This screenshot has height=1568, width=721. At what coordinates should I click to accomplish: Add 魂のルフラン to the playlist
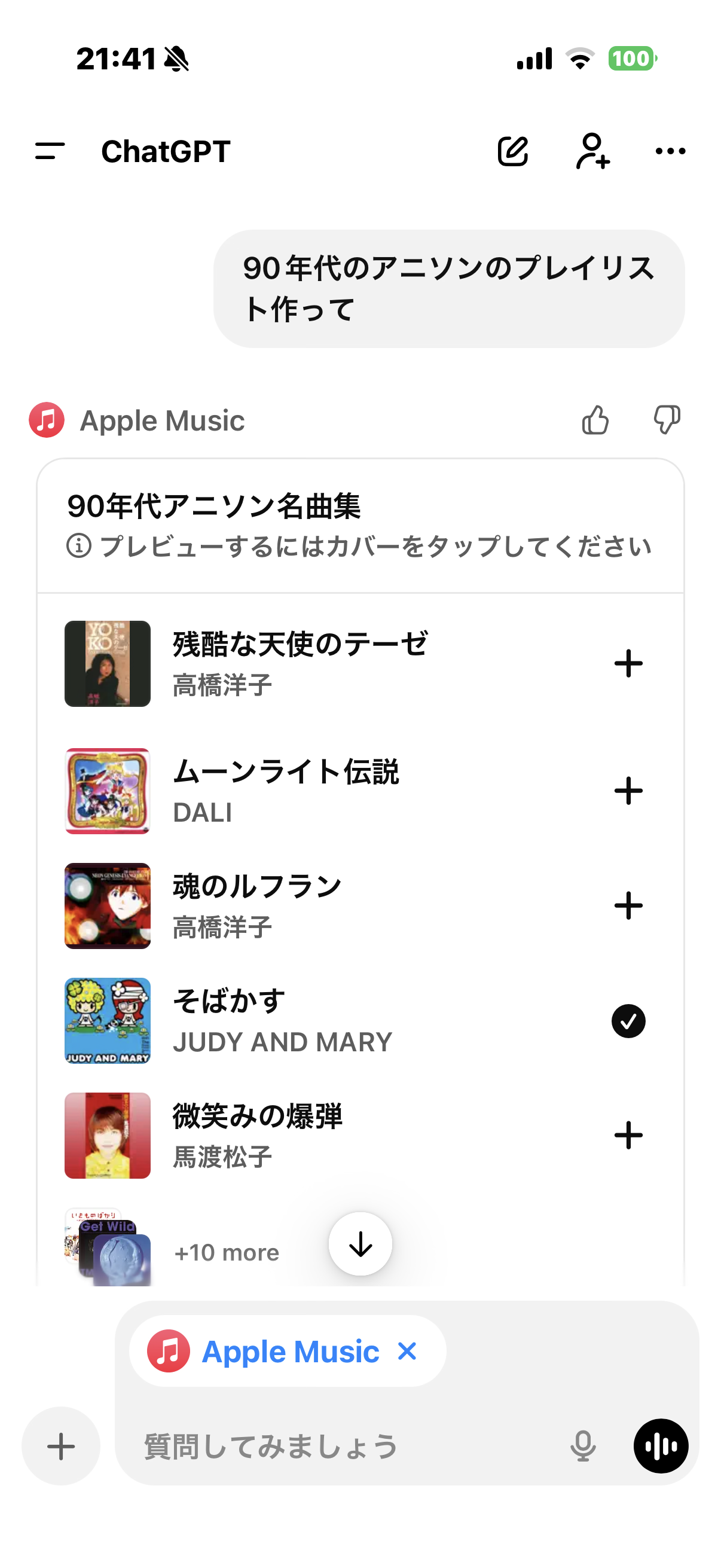point(628,906)
